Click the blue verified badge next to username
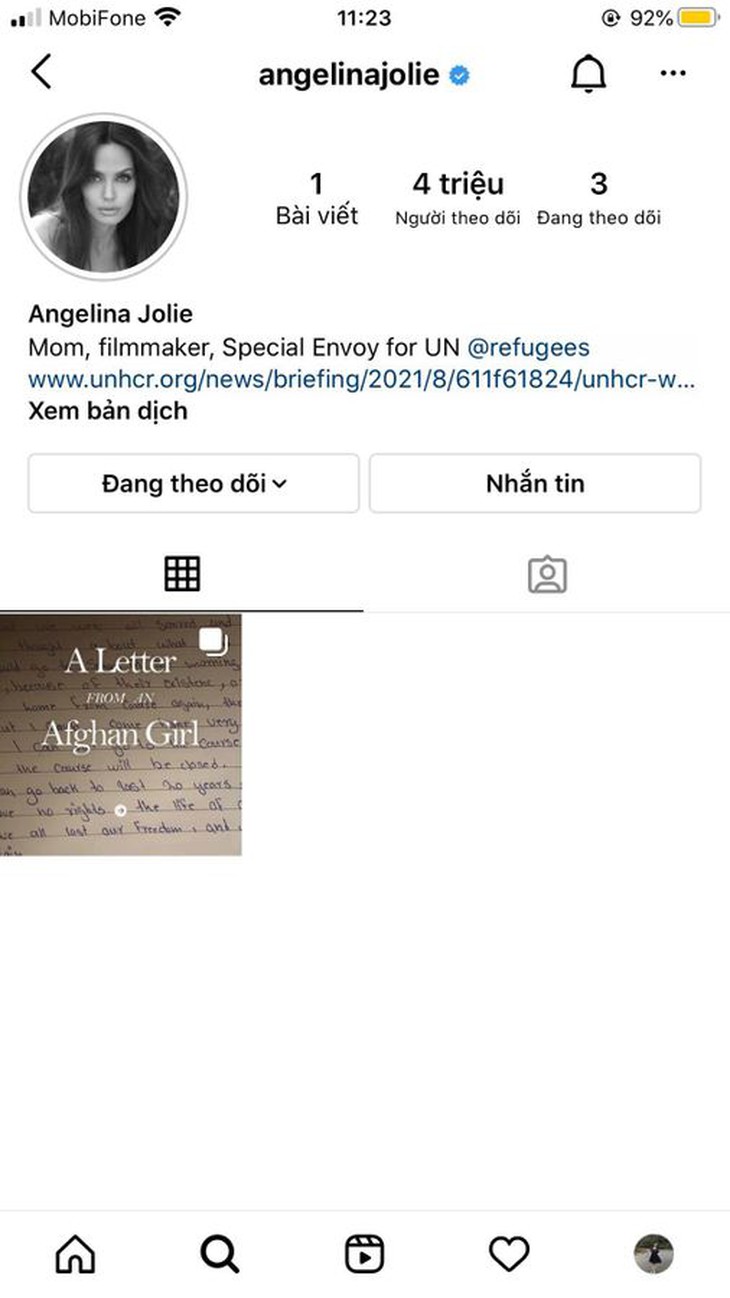 [x=458, y=72]
